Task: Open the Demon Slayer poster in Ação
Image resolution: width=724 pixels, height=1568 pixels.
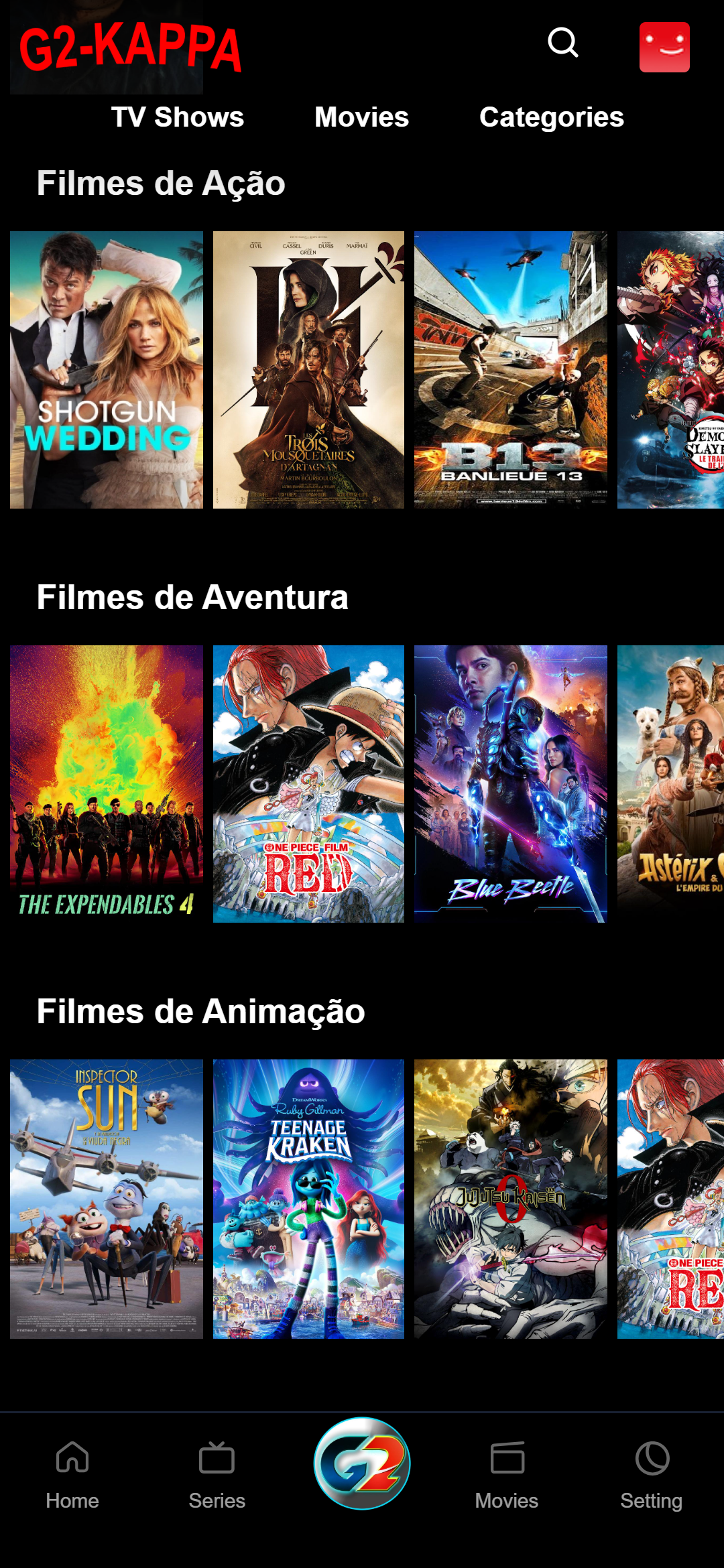Action: pyautogui.click(x=670, y=369)
